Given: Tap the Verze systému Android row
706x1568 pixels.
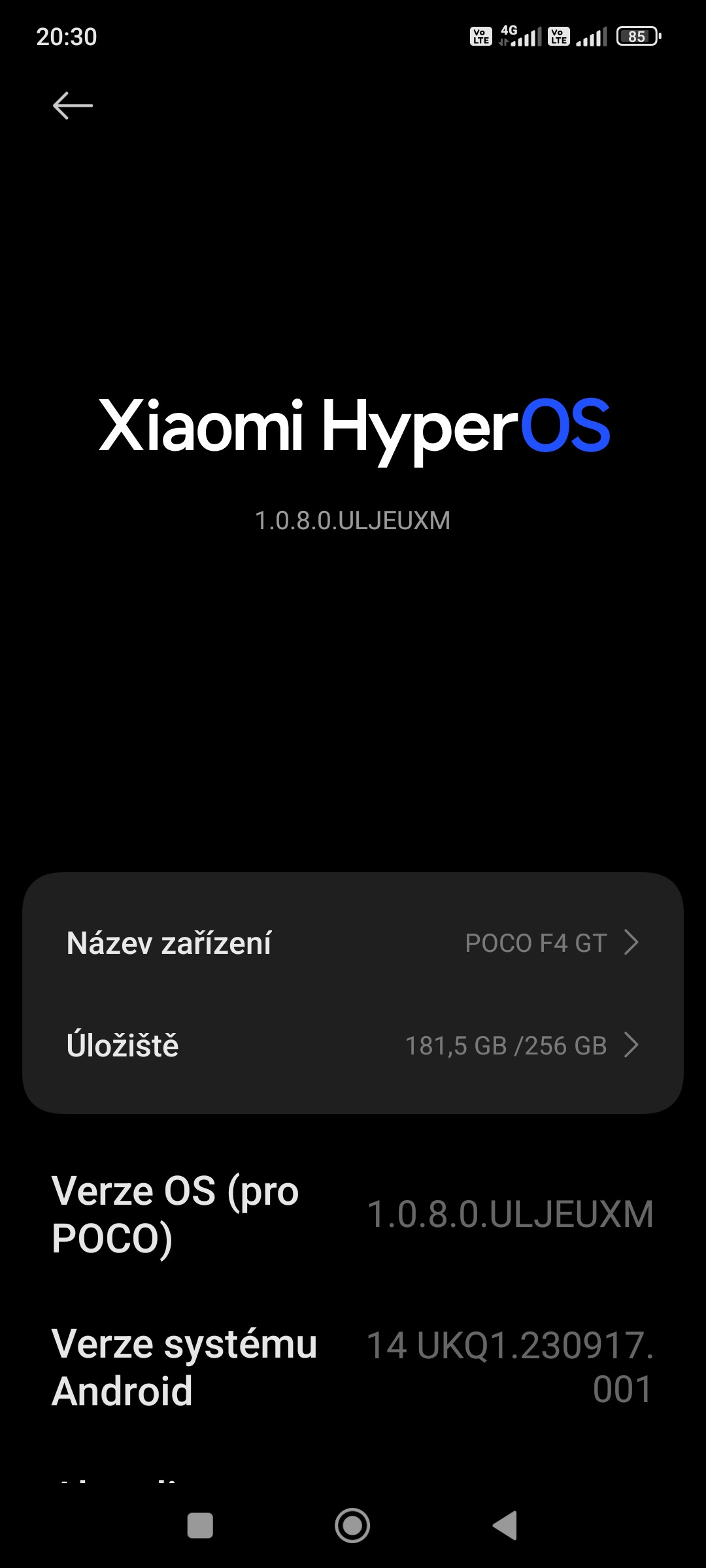Looking at the screenshot, I should (x=353, y=1367).
